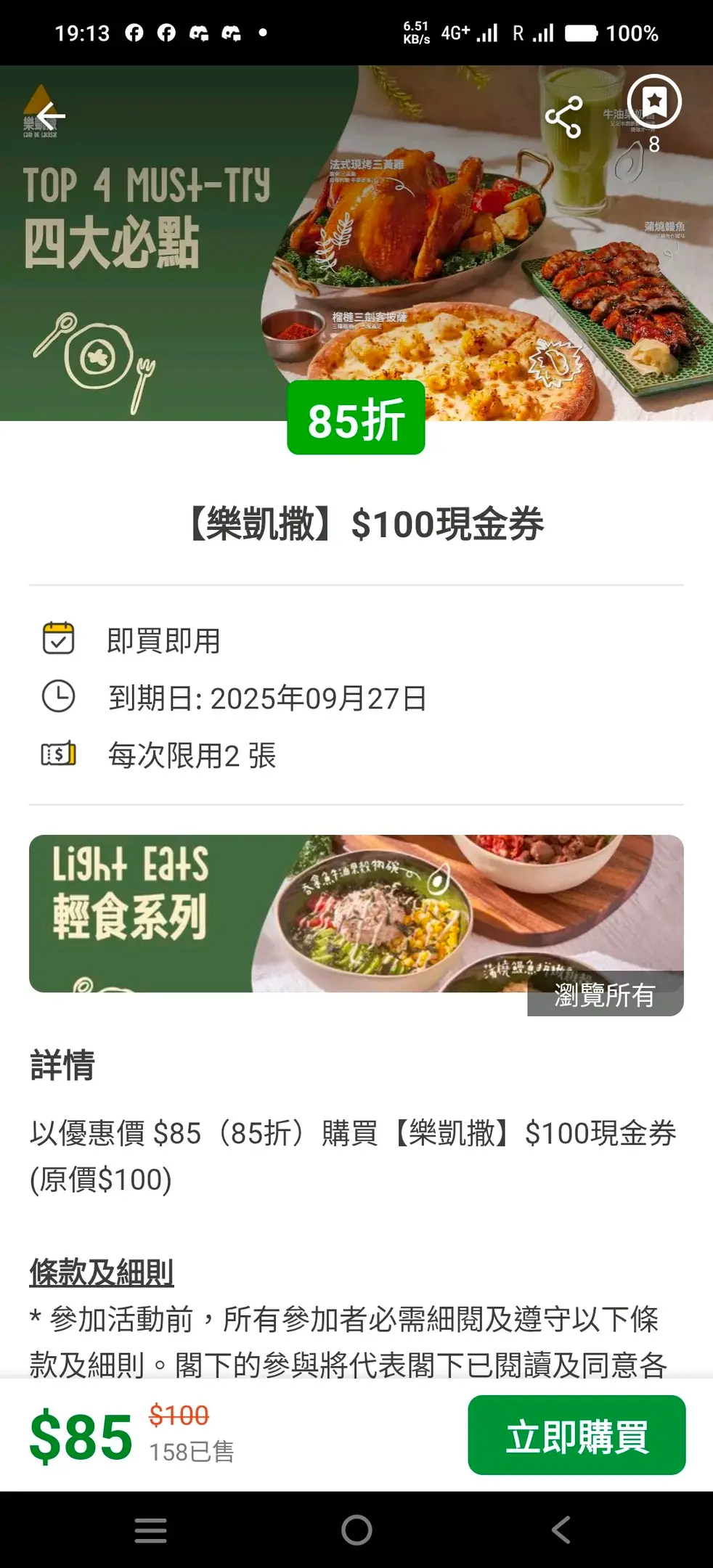Share this cash voucher deal
Image resolution: width=713 pixels, height=1568 pixels.
coord(563,117)
